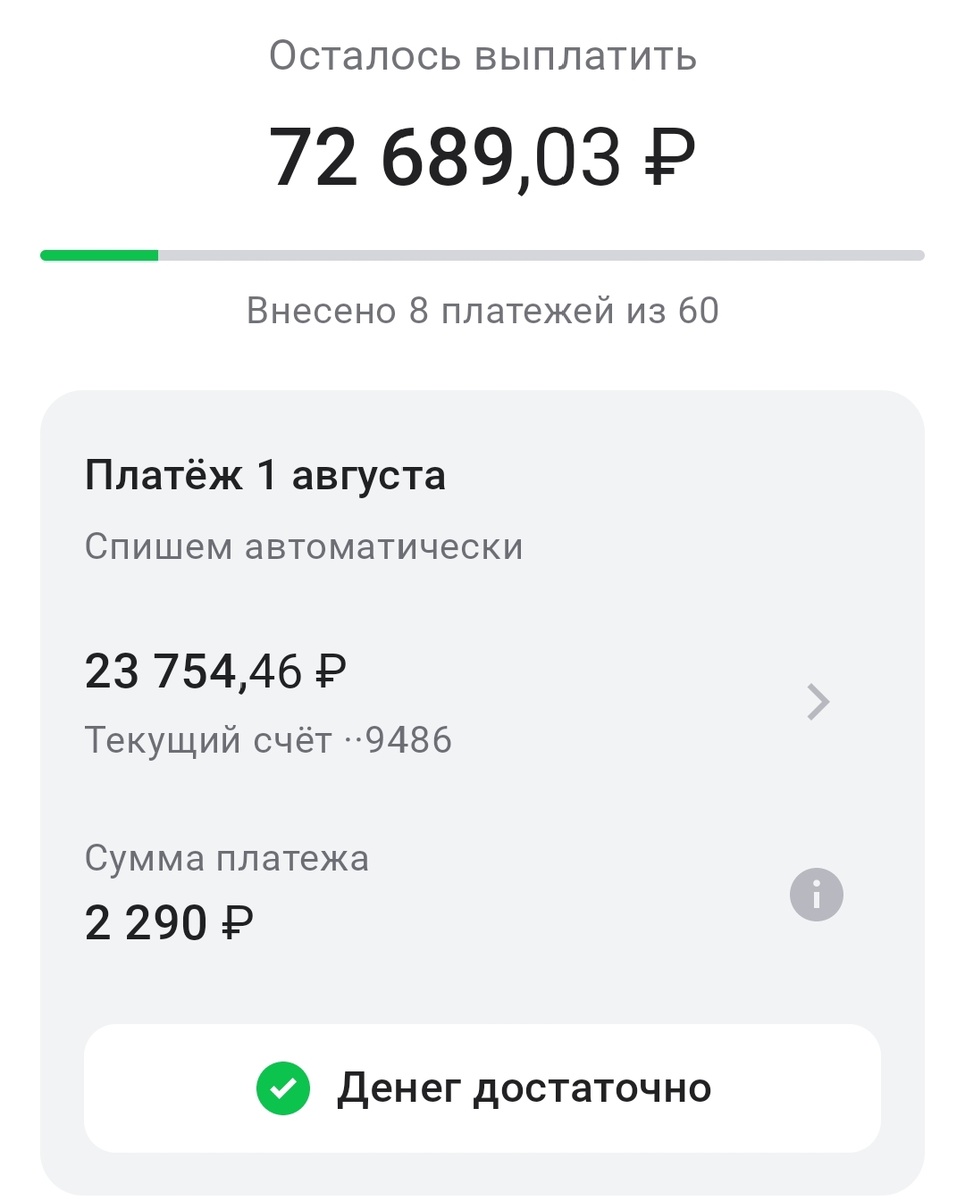Tap the green filled section of the progress bar
This screenshot has width=965, height=1200.
(100, 255)
